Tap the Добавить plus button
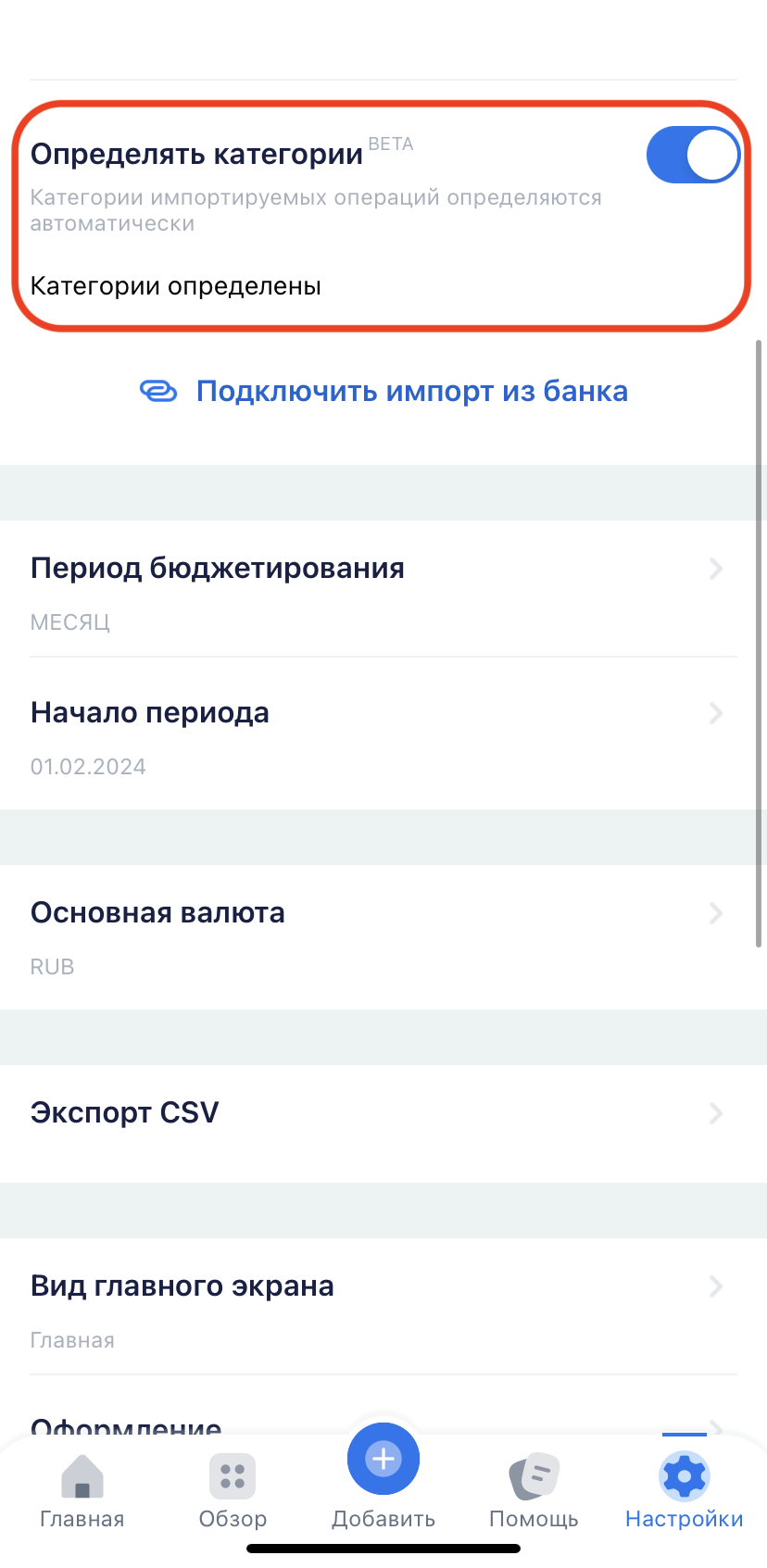The height and width of the screenshot is (1568, 767). pos(383,1460)
